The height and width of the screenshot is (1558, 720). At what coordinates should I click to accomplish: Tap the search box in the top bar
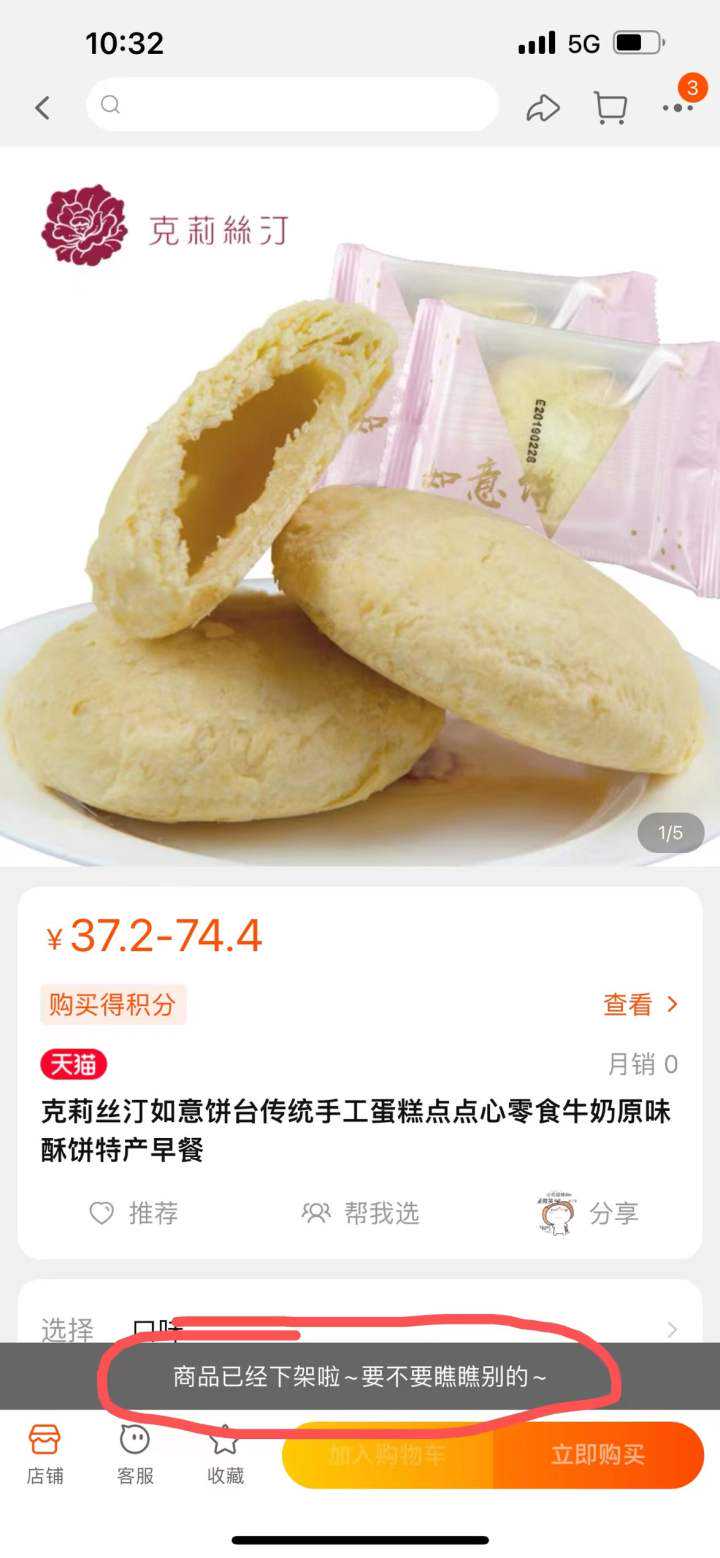[292, 105]
